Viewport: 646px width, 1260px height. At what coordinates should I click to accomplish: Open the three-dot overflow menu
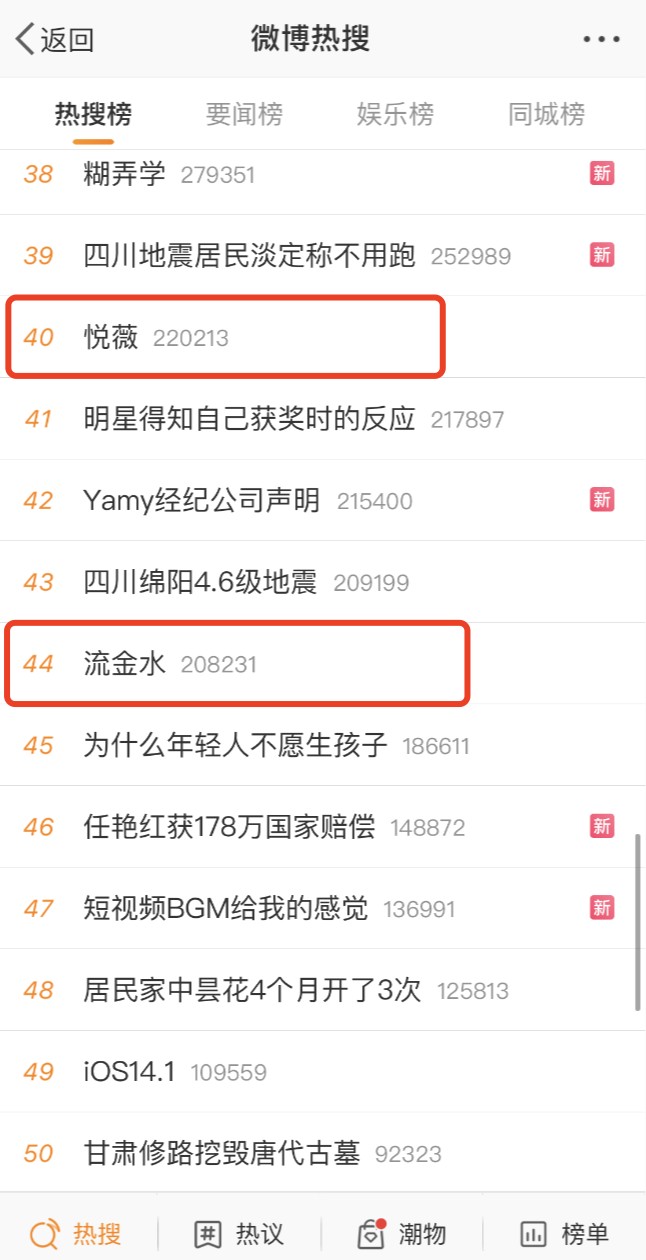[x=601, y=40]
